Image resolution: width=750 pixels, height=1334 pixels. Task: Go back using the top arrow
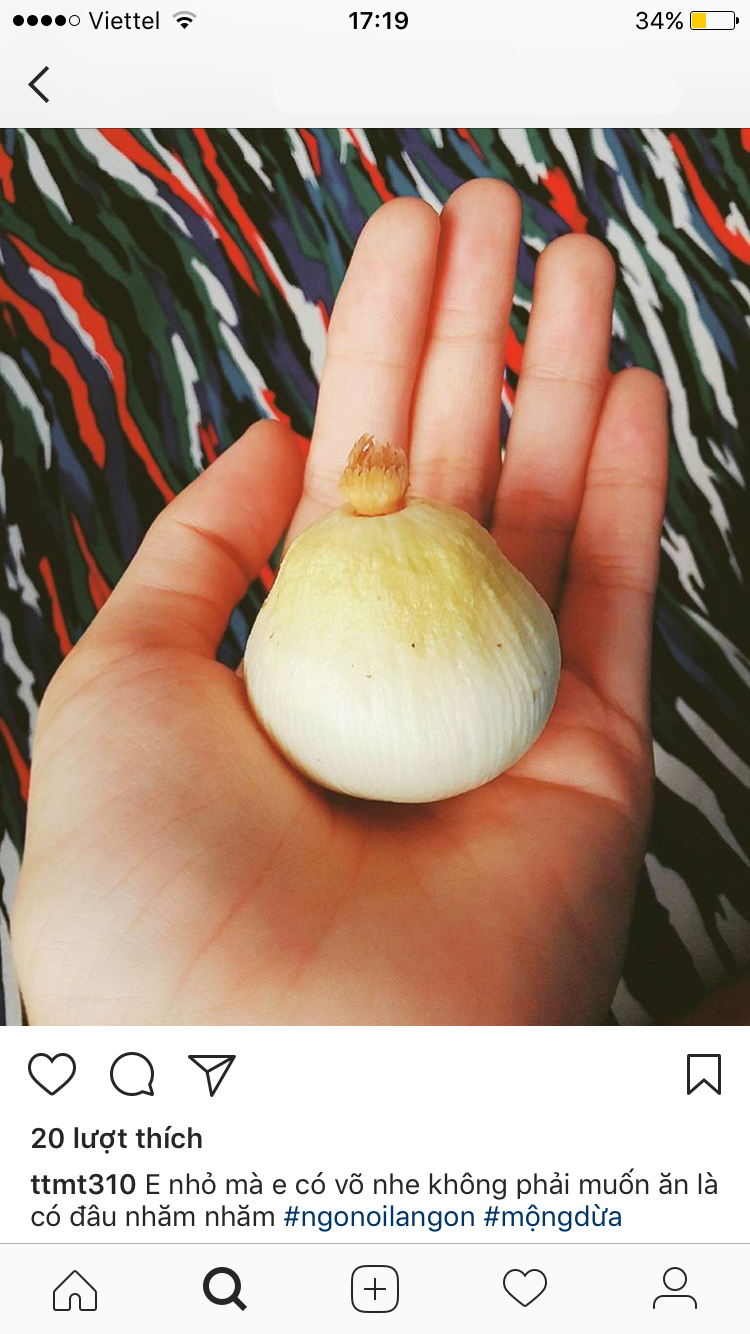coord(39,85)
